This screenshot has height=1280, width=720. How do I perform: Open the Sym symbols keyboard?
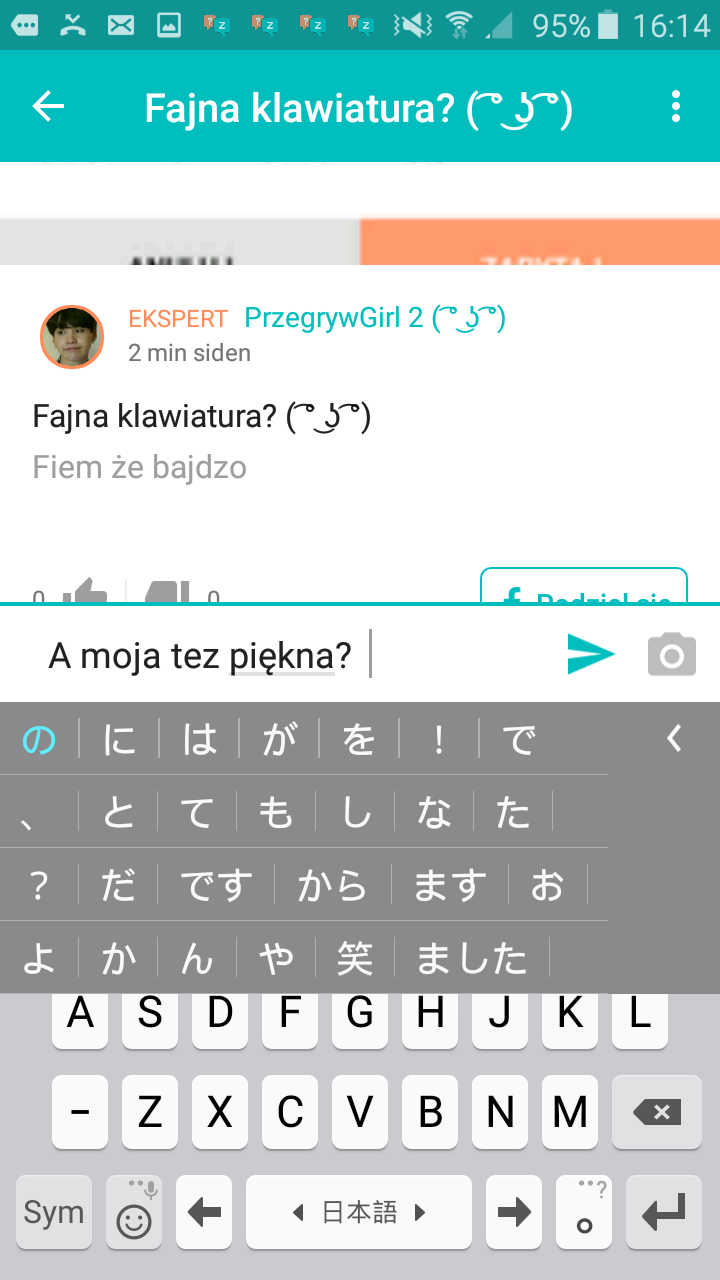[x=54, y=1212]
